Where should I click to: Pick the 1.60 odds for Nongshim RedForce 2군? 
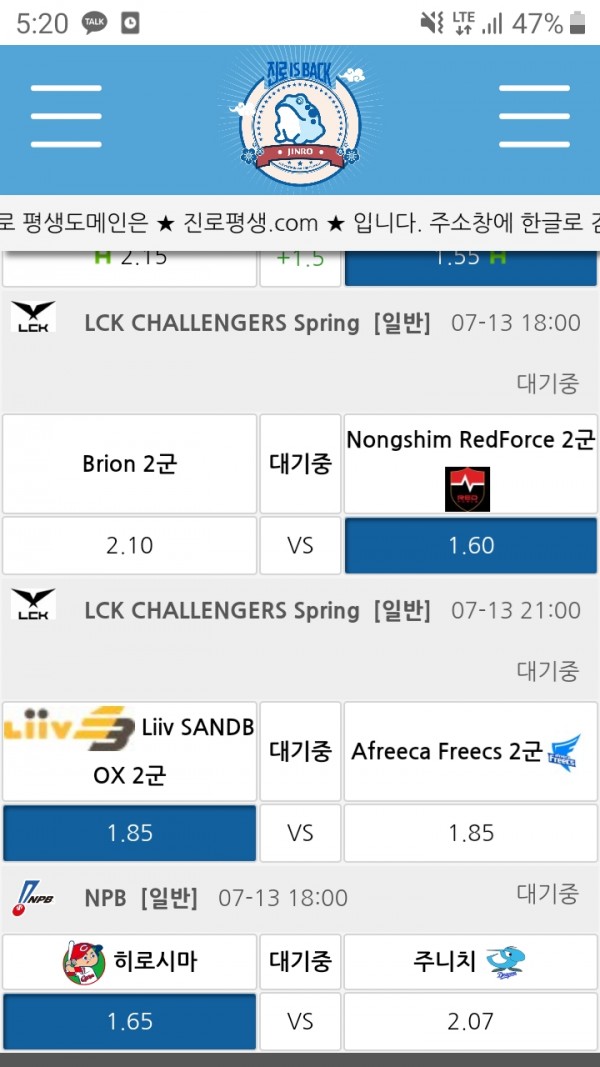(x=471, y=545)
